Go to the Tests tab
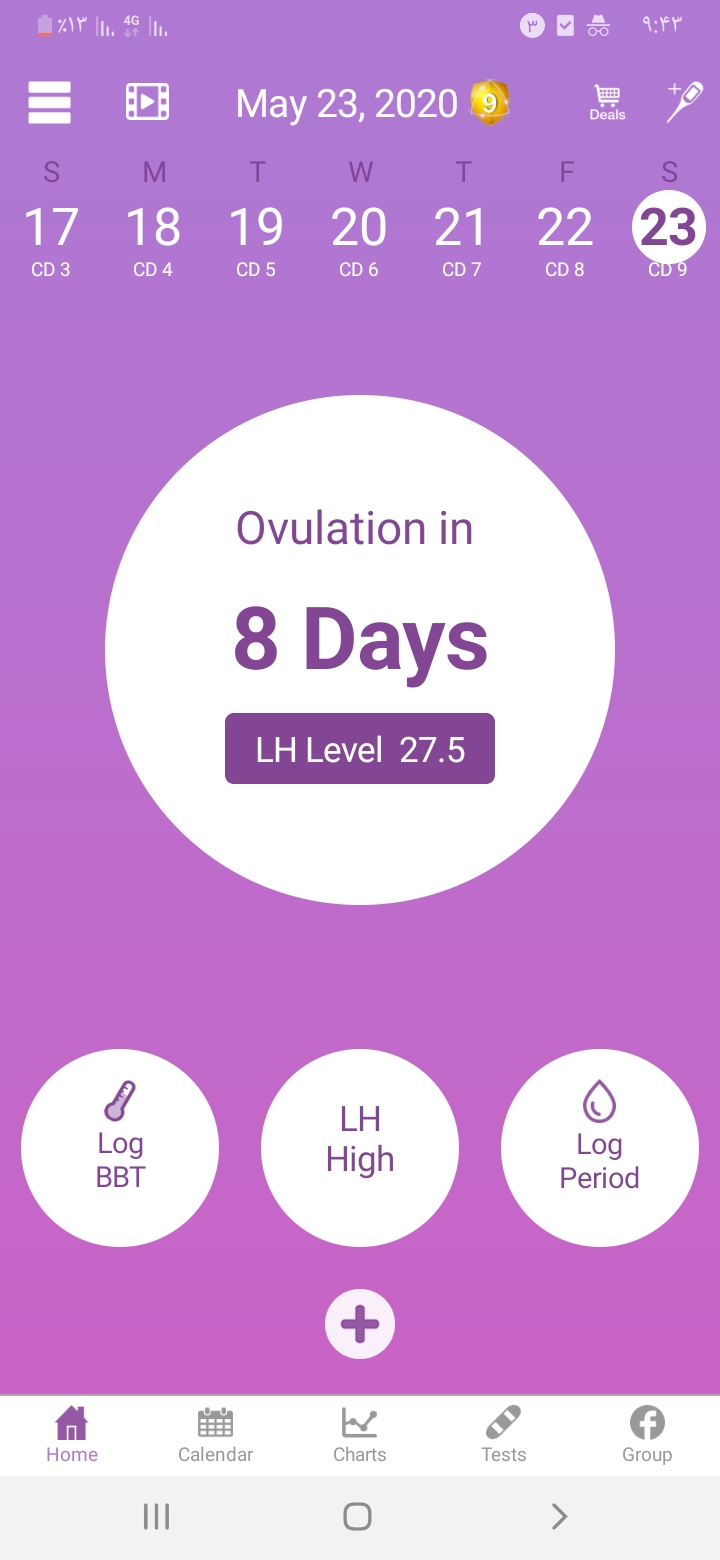The height and width of the screenshot is (1560, 720). pyautogui.click(x=503, y=1435)
